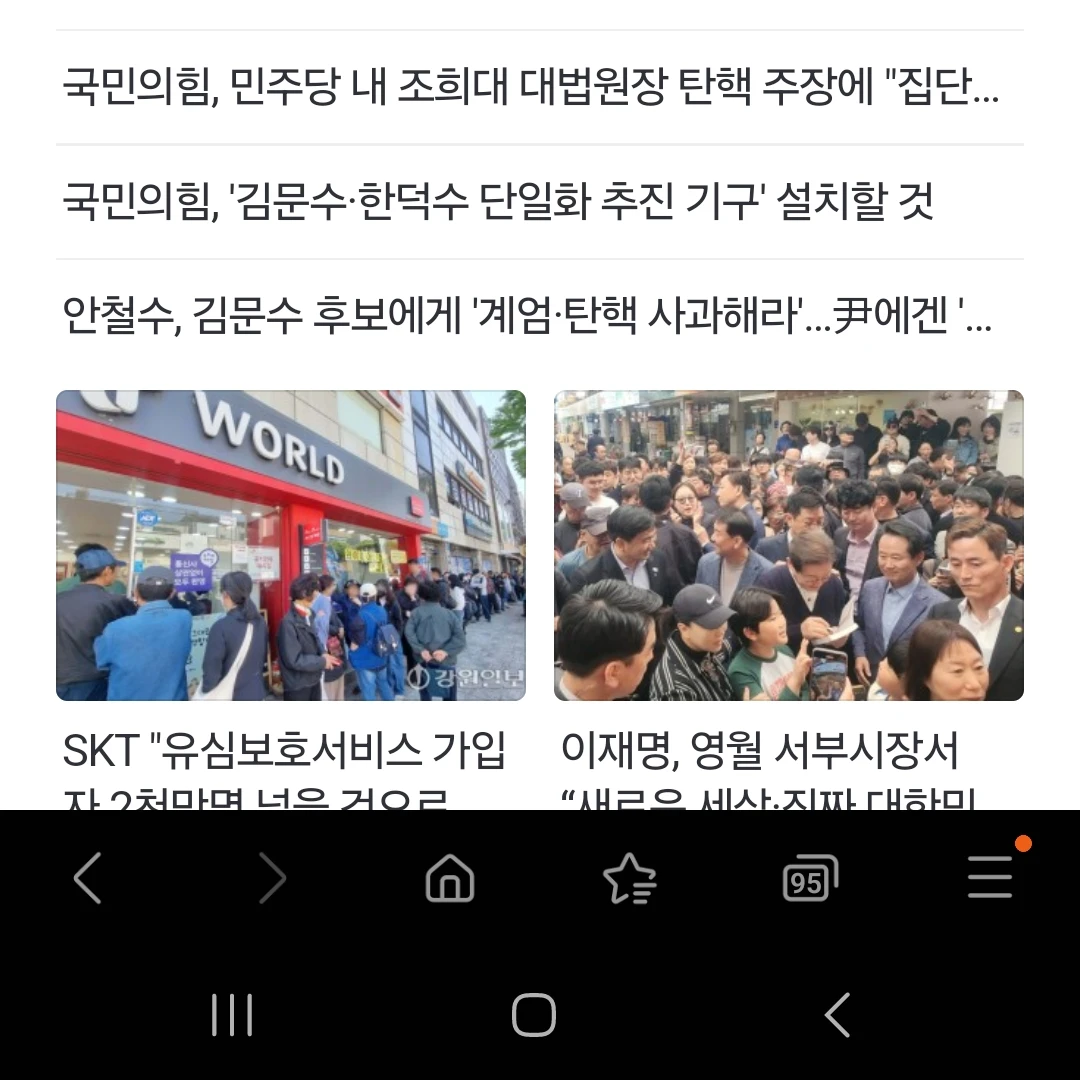Tap system home button
Screen dimensions: 1080x1080
(534, 1015)
